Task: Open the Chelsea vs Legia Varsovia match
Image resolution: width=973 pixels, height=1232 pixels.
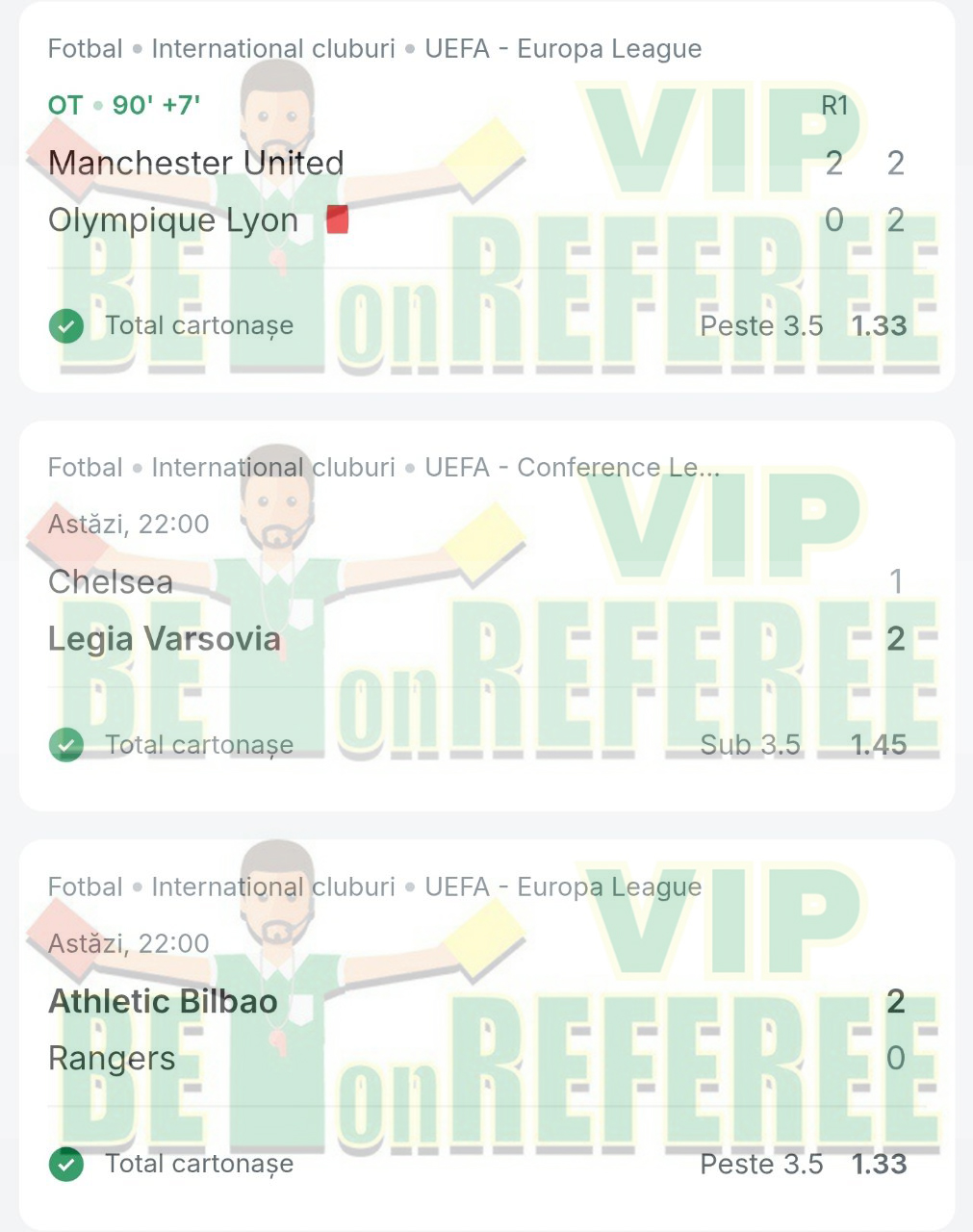Action: click(x=164, y=610)
